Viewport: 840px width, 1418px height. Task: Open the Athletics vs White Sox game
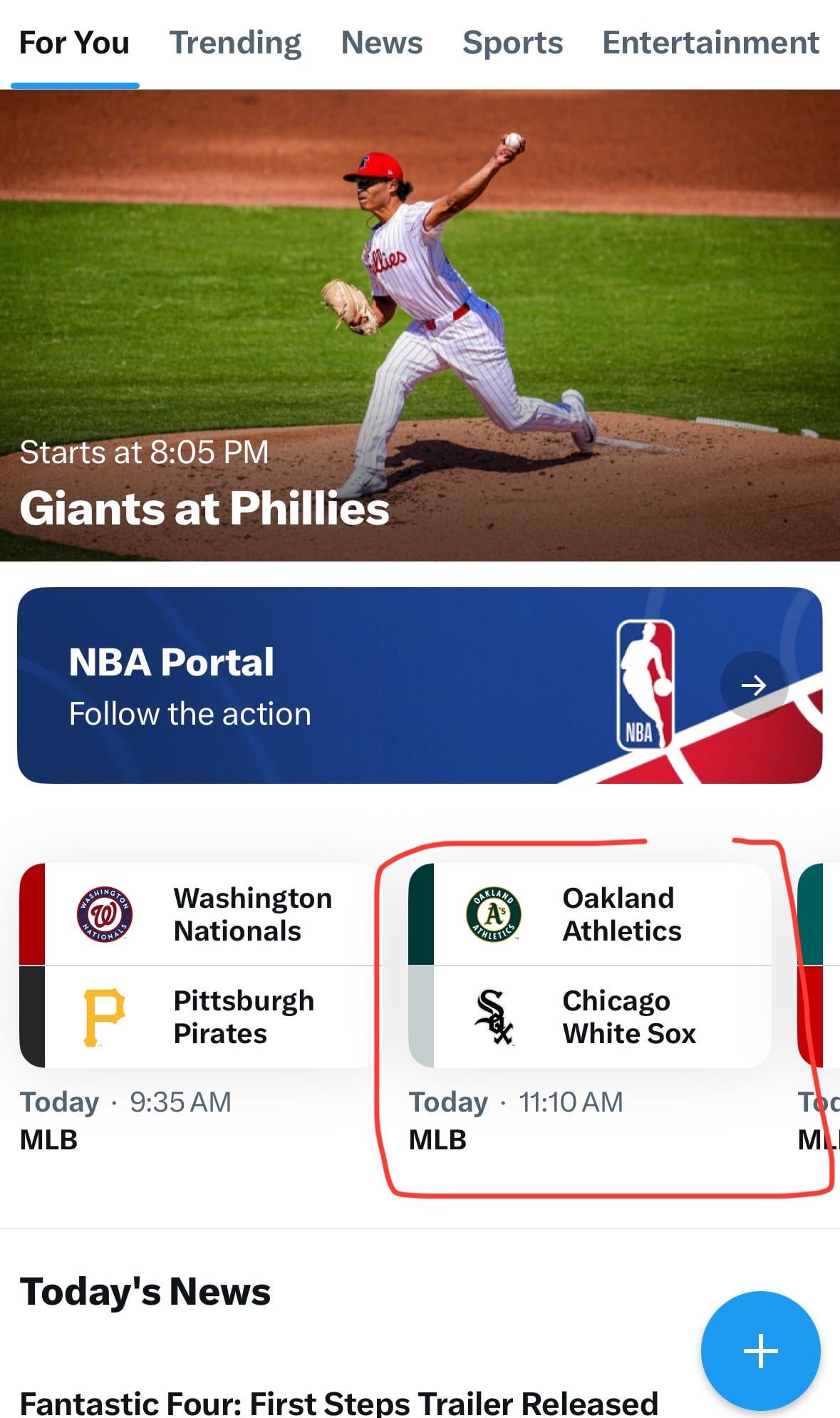click(590, 966)
